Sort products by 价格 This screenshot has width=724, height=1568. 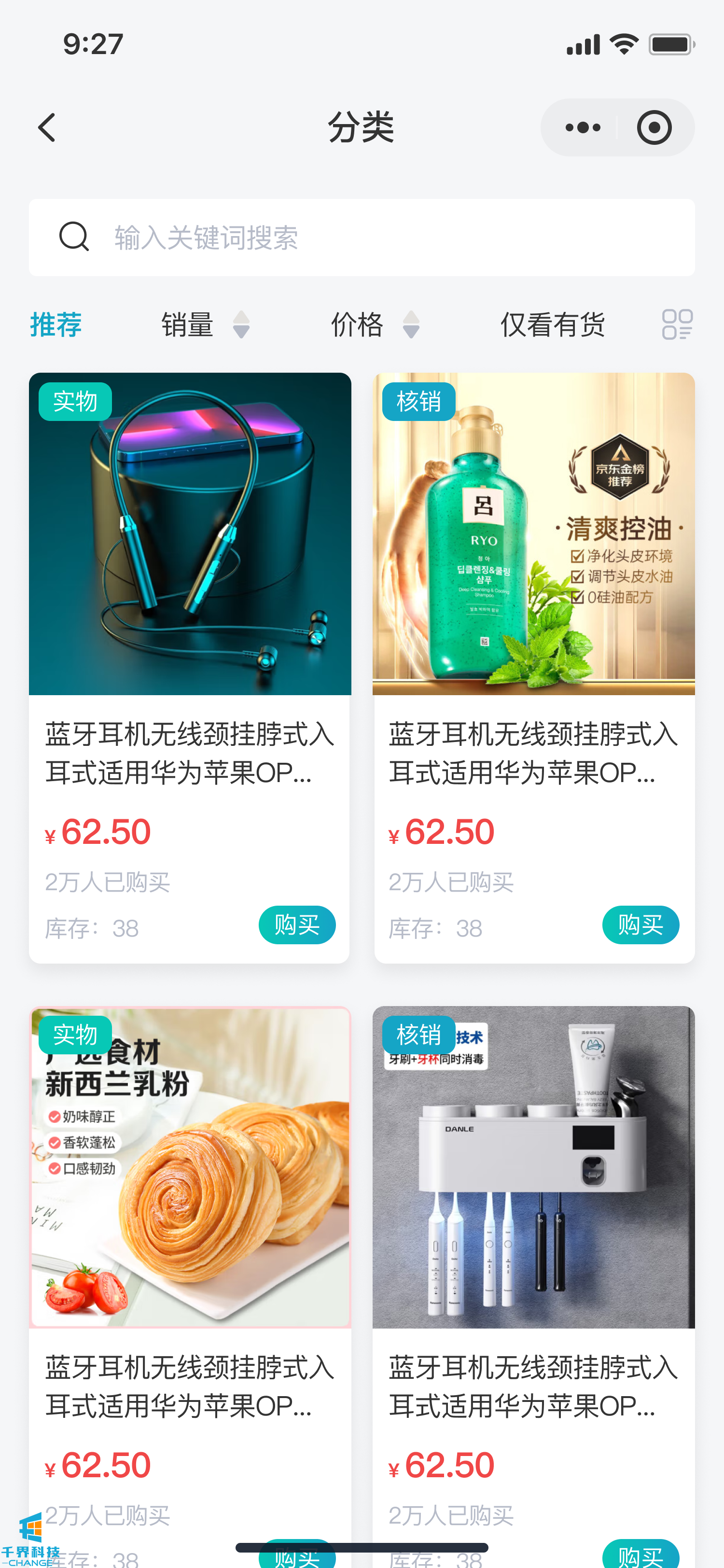(x=374, y=324)
